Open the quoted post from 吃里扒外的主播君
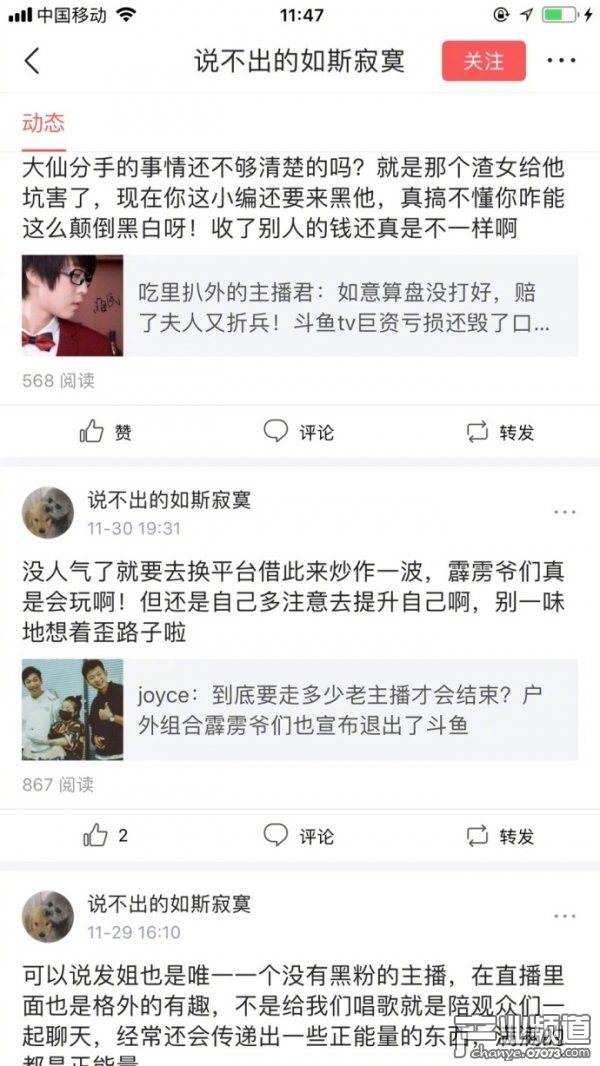The height and width of the screenshot is (1066, 600). coord(299,306)
